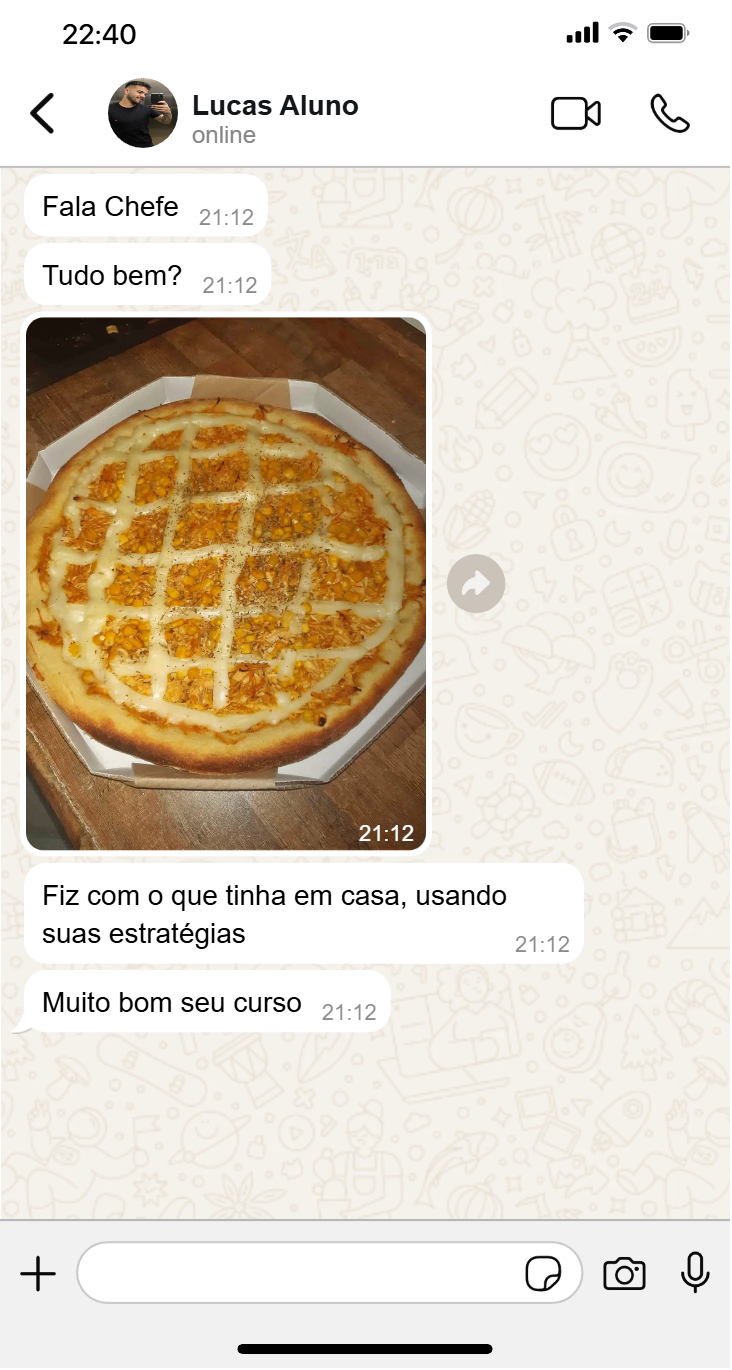Open the camera from the chat bar
The width and height of the screenshot is (732, 1370).
[624, 1274]
